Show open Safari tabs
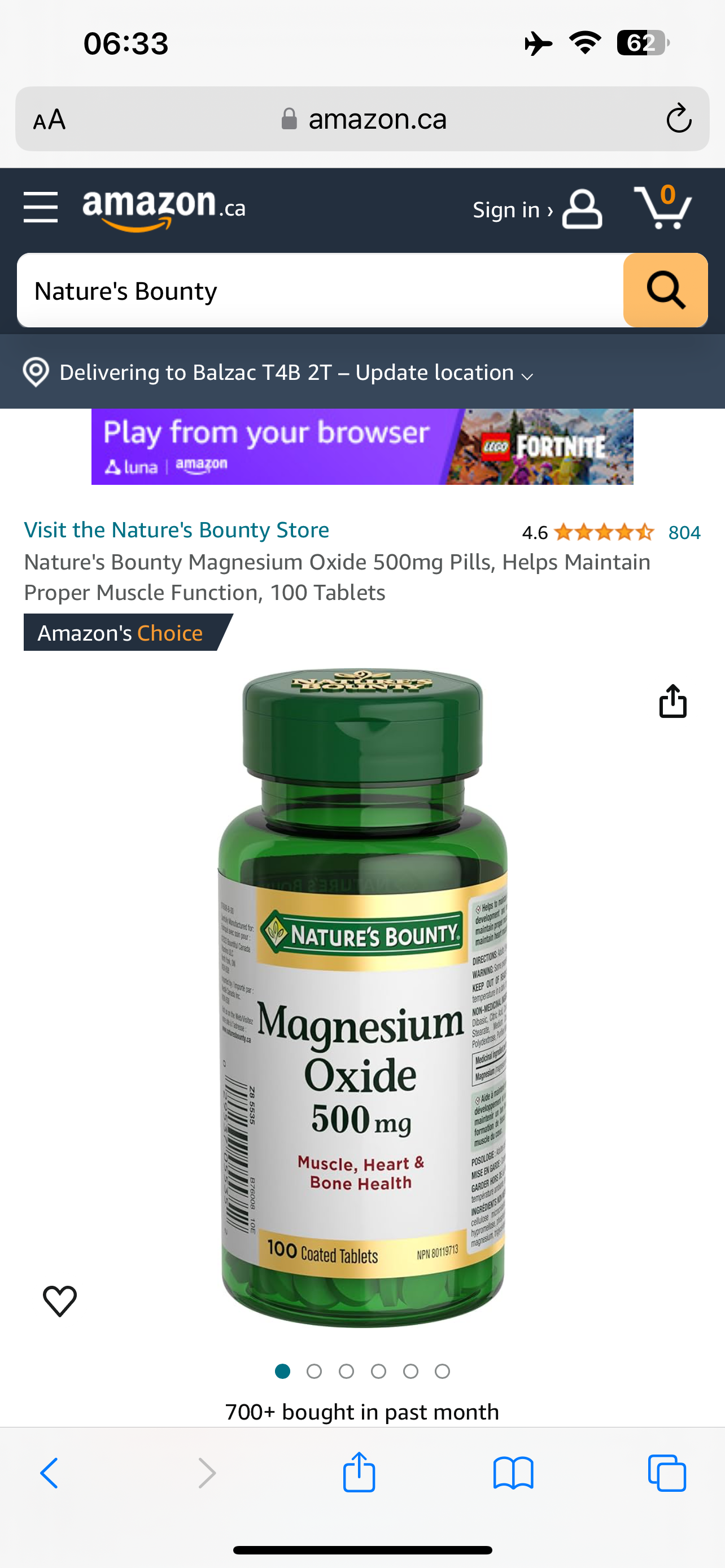 pos(667,1474)
